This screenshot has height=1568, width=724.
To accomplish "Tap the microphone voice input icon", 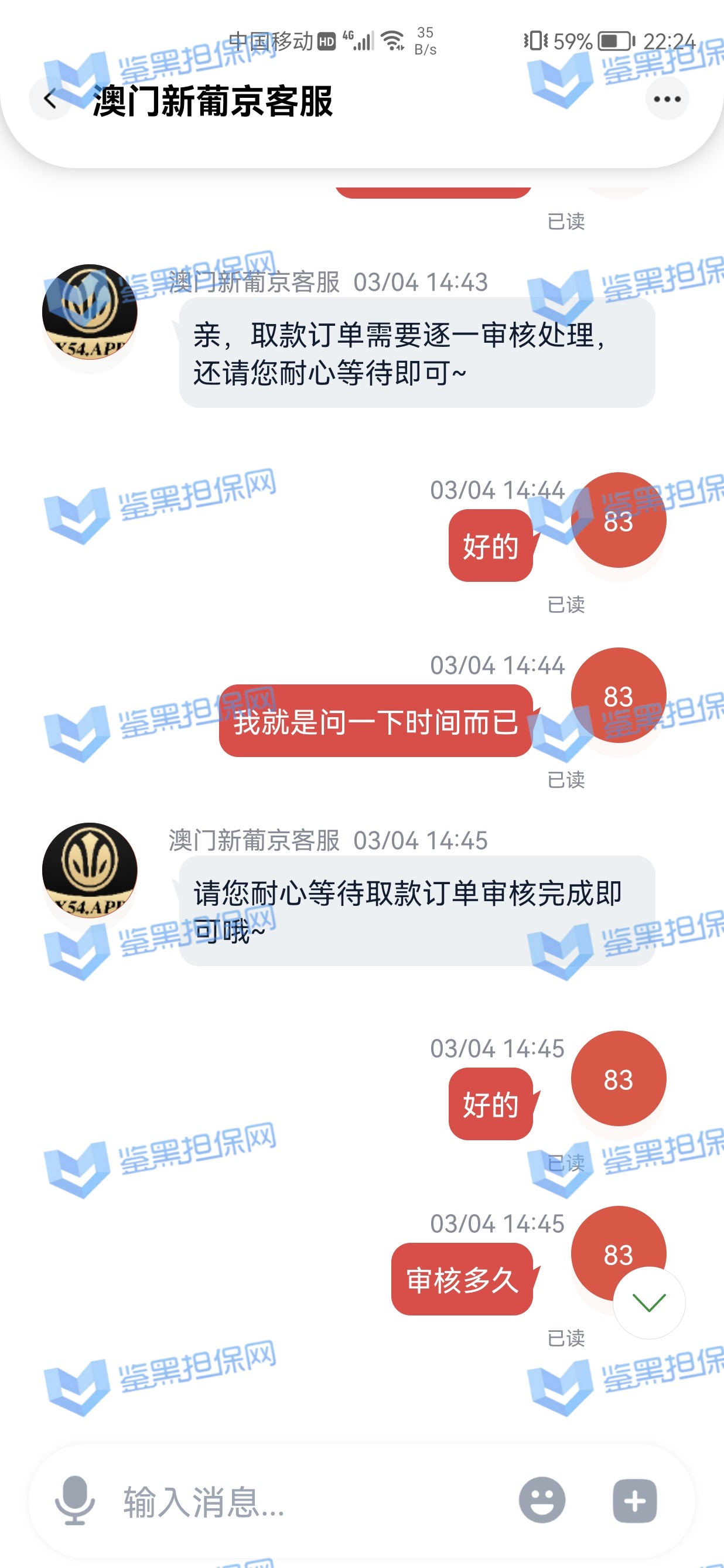I will click(x=75, y=1501).
